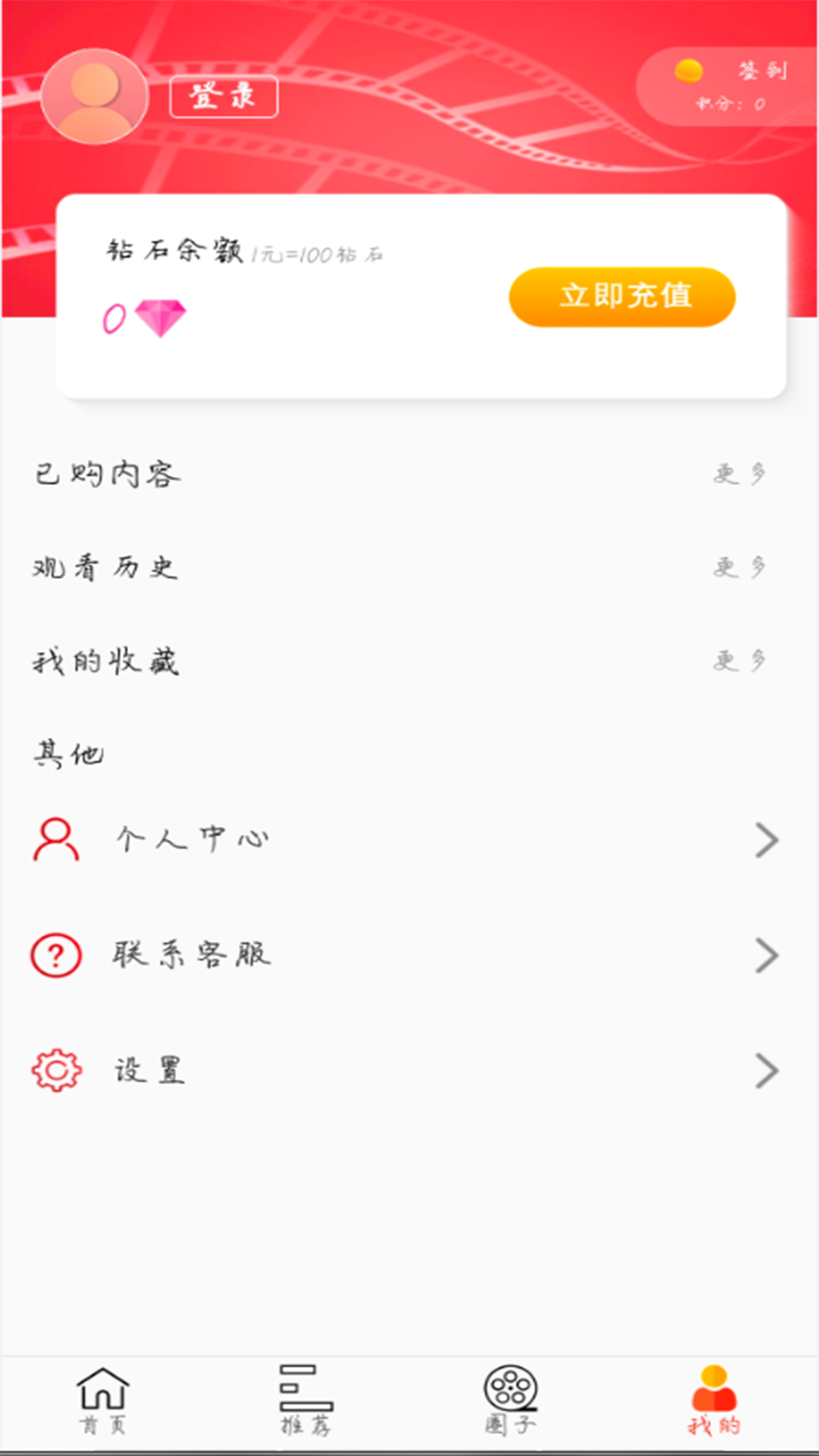Tap 签到 to check in
819x1456 pixels.
pos(761,71)
